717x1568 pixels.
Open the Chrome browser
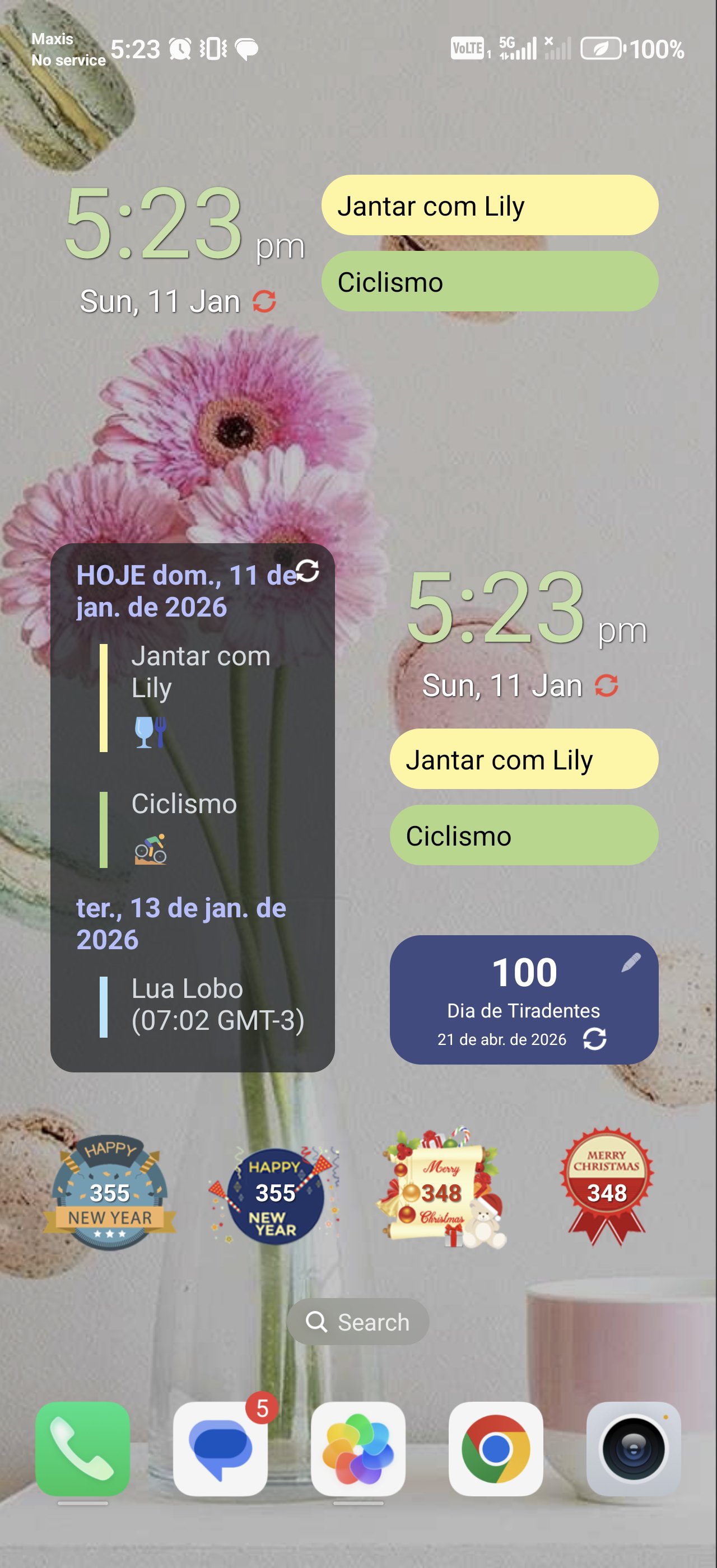pyautogui.click(x=495, y=1449)
